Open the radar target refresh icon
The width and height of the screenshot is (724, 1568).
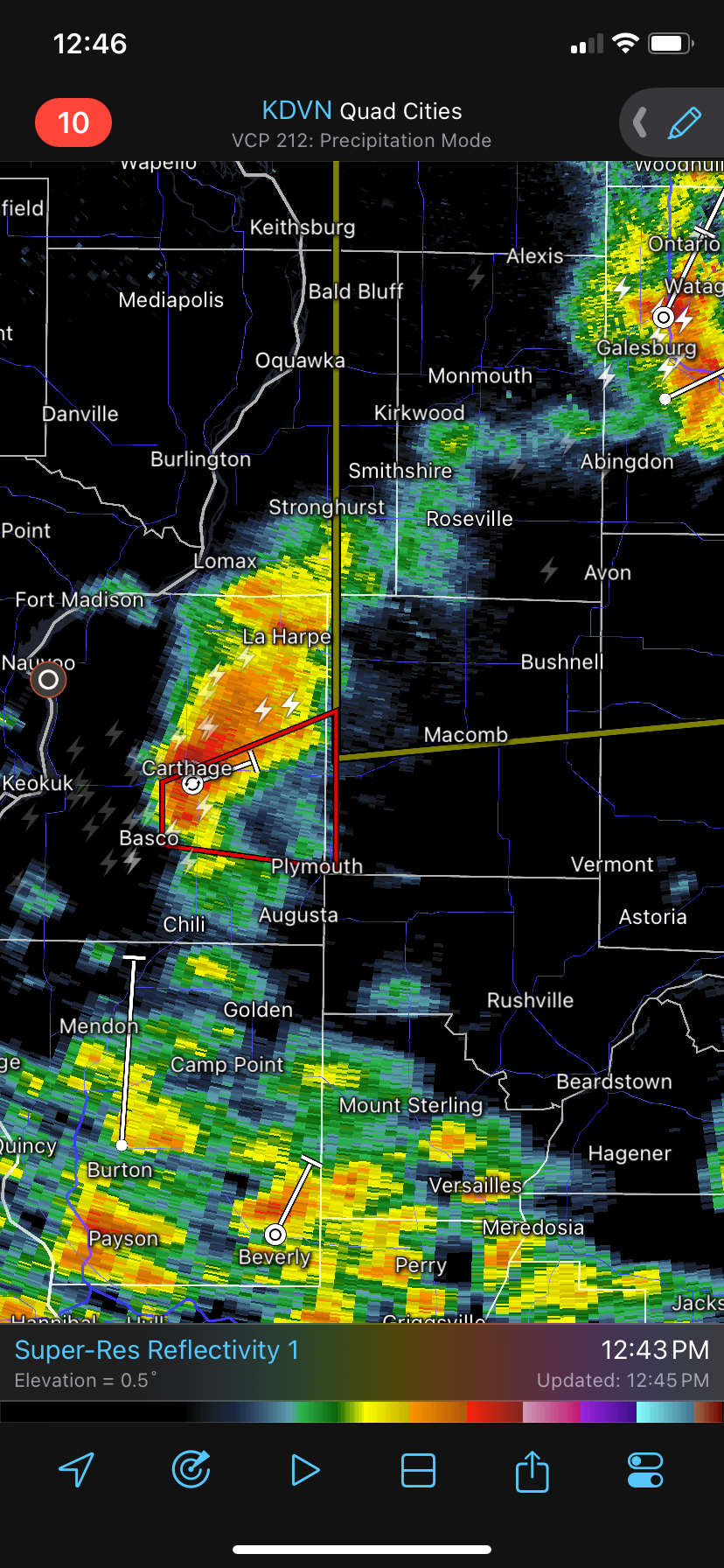191,1470
